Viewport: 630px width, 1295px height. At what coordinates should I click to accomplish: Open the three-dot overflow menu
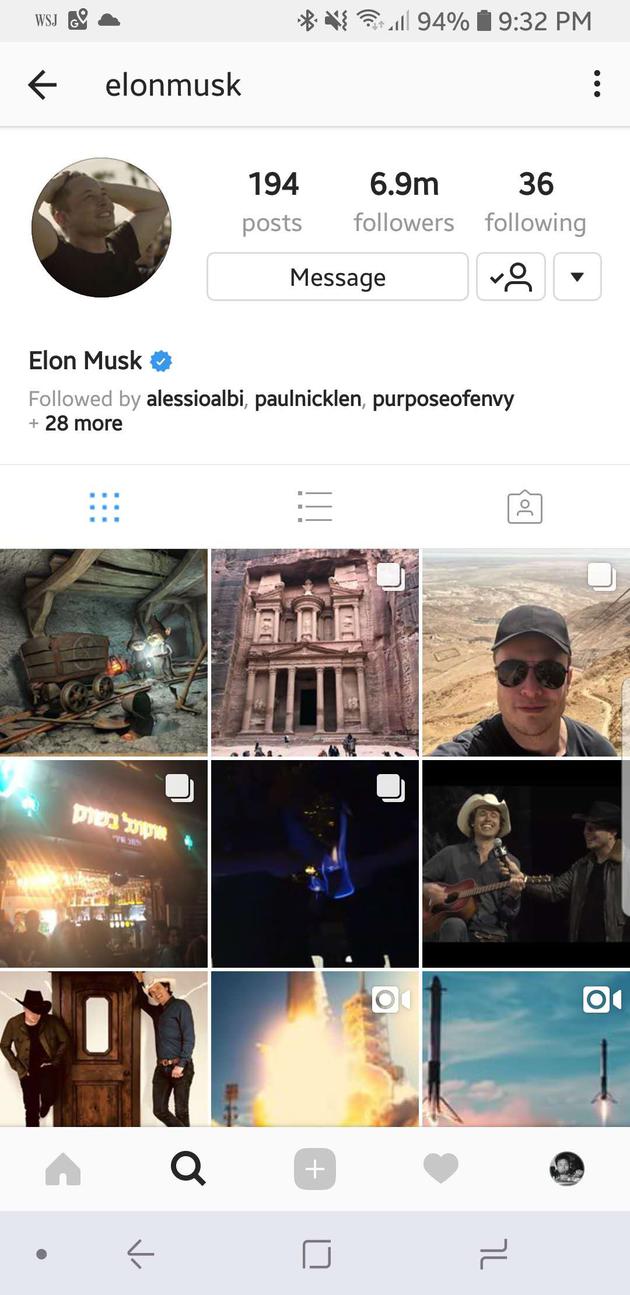coord(596,84)
